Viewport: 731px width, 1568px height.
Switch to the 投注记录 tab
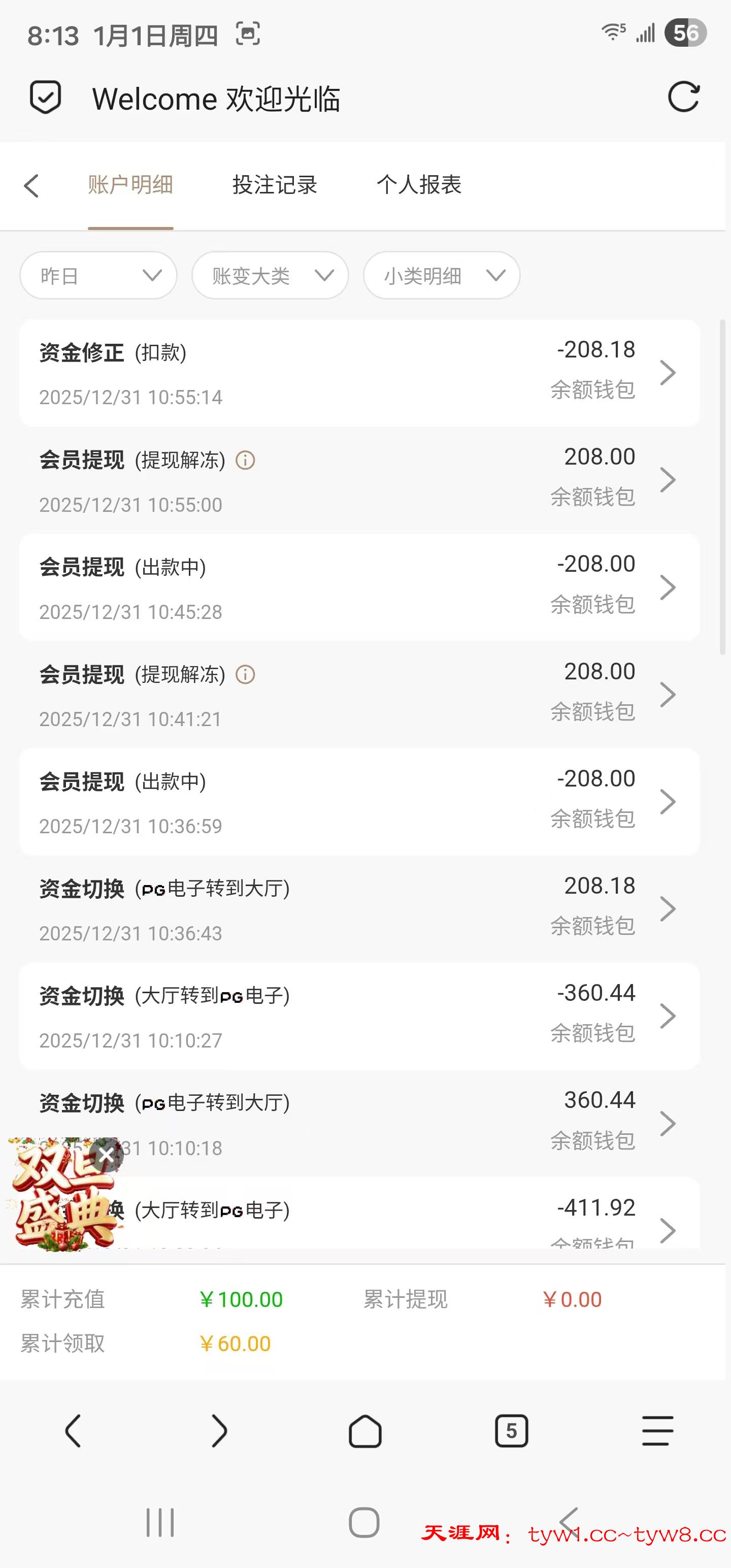tap(275, 184)
